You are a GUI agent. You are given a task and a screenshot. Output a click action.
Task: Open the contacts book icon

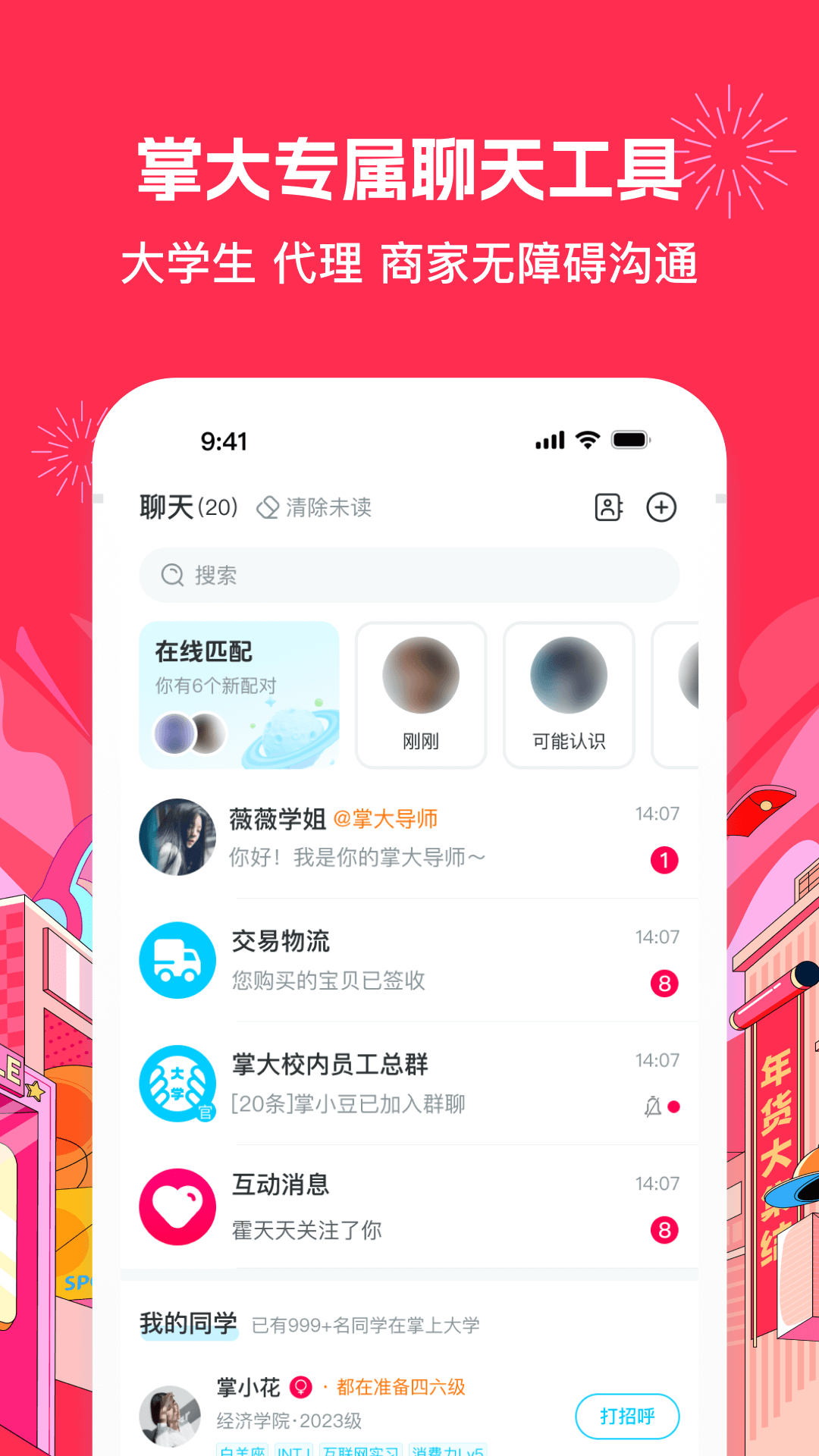[609, 507]
